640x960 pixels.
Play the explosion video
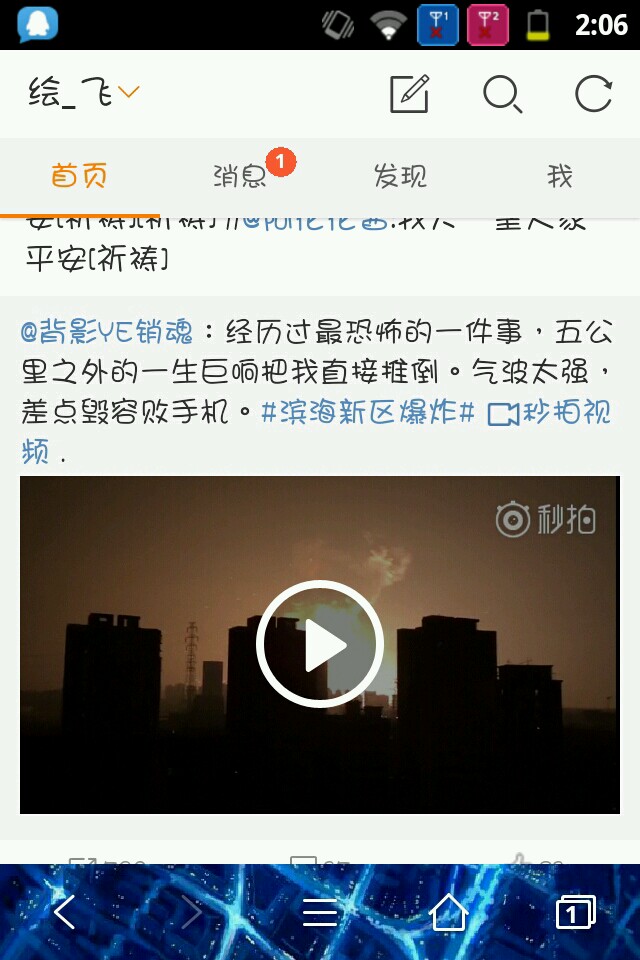tap(320, 645)
